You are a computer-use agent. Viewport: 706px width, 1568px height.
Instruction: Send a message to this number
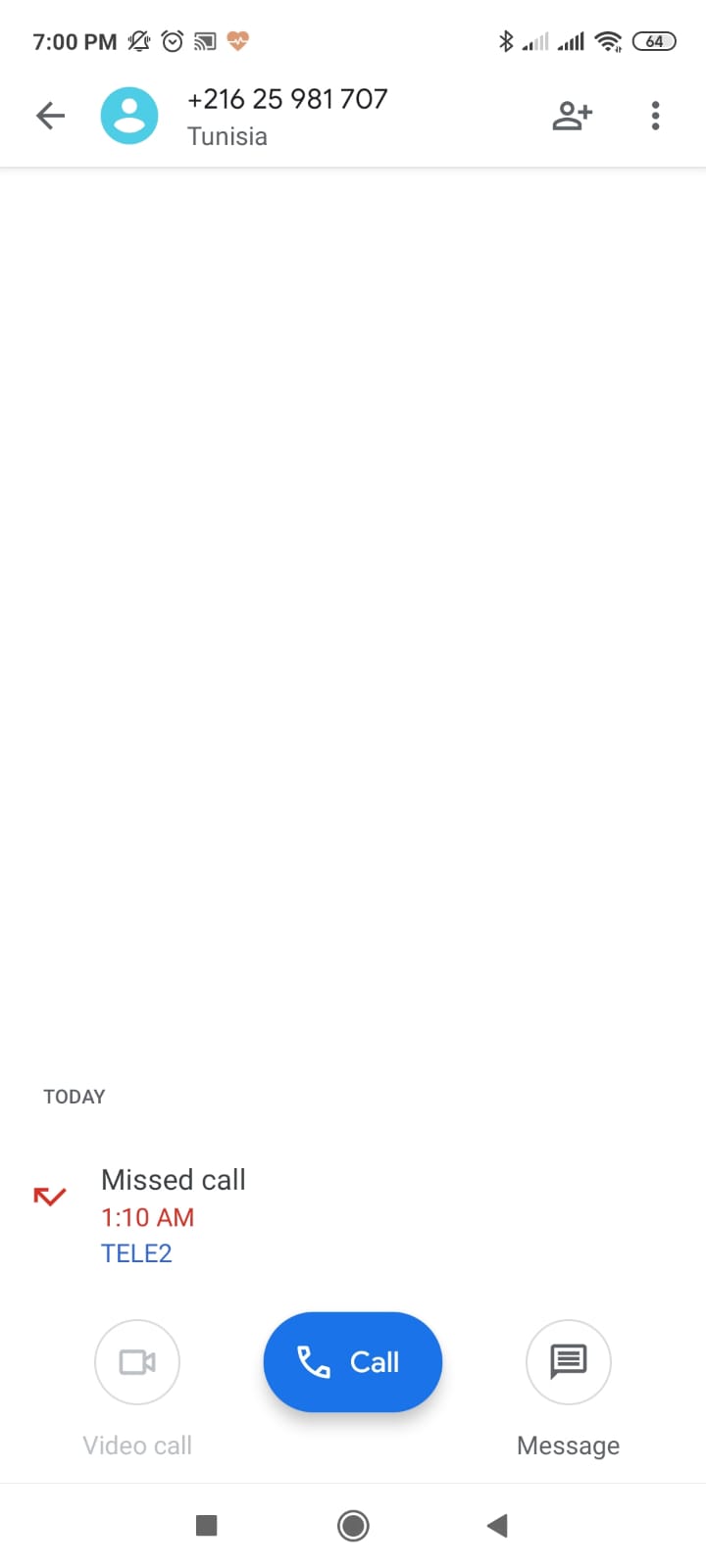point(569,1362)
